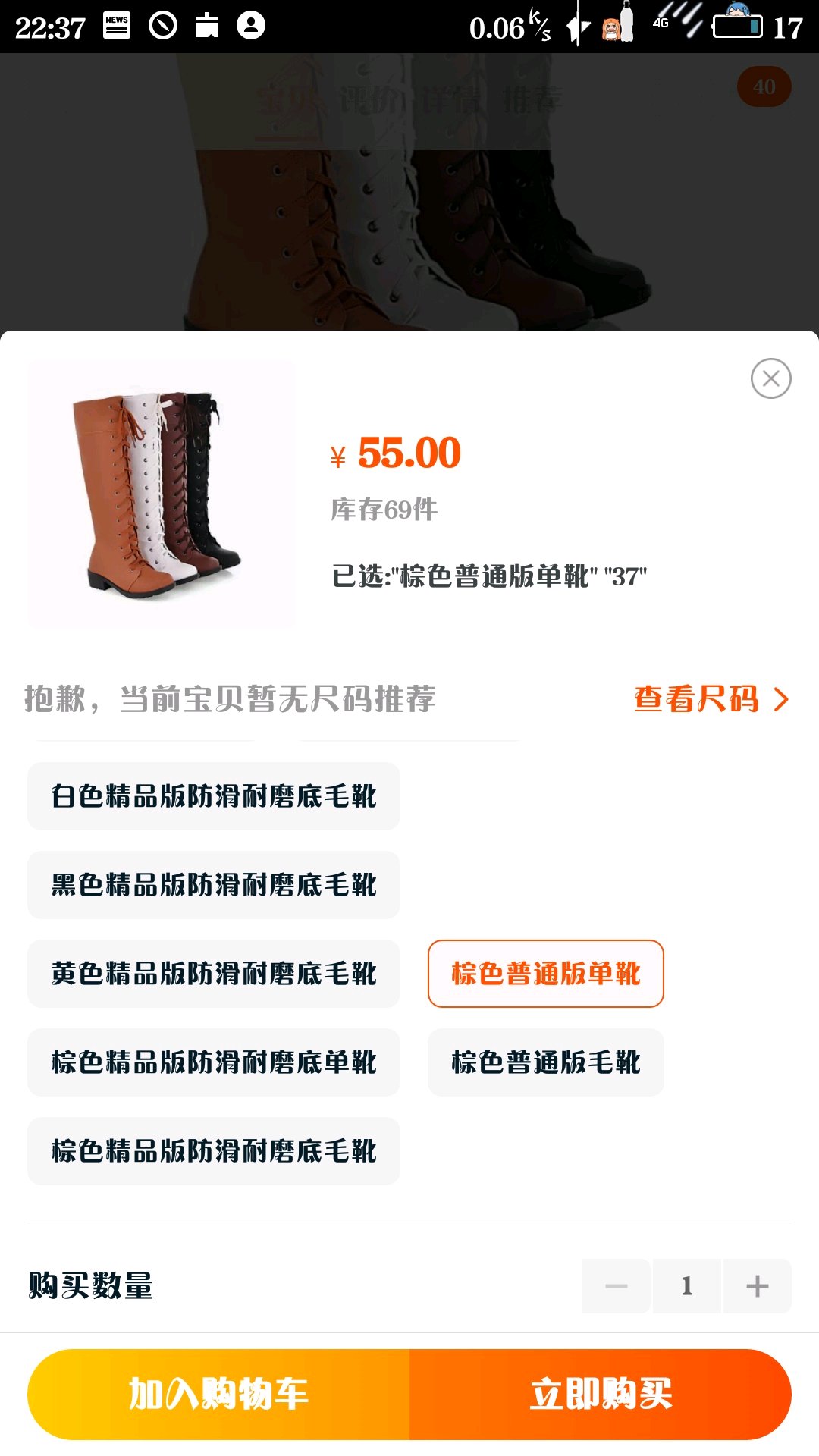Close the product options sheet
819x1456 pixels.
pyautogui.click(x=770, y=378)
